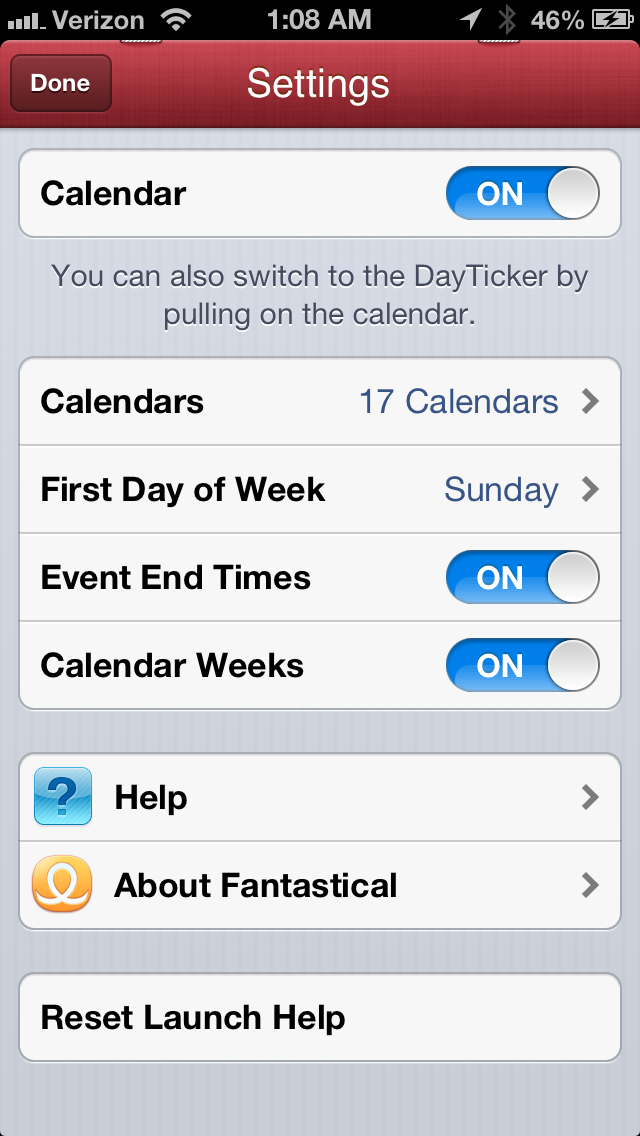Change the First Day of Week setting
Screen dimensions: 640x1136
320,490
